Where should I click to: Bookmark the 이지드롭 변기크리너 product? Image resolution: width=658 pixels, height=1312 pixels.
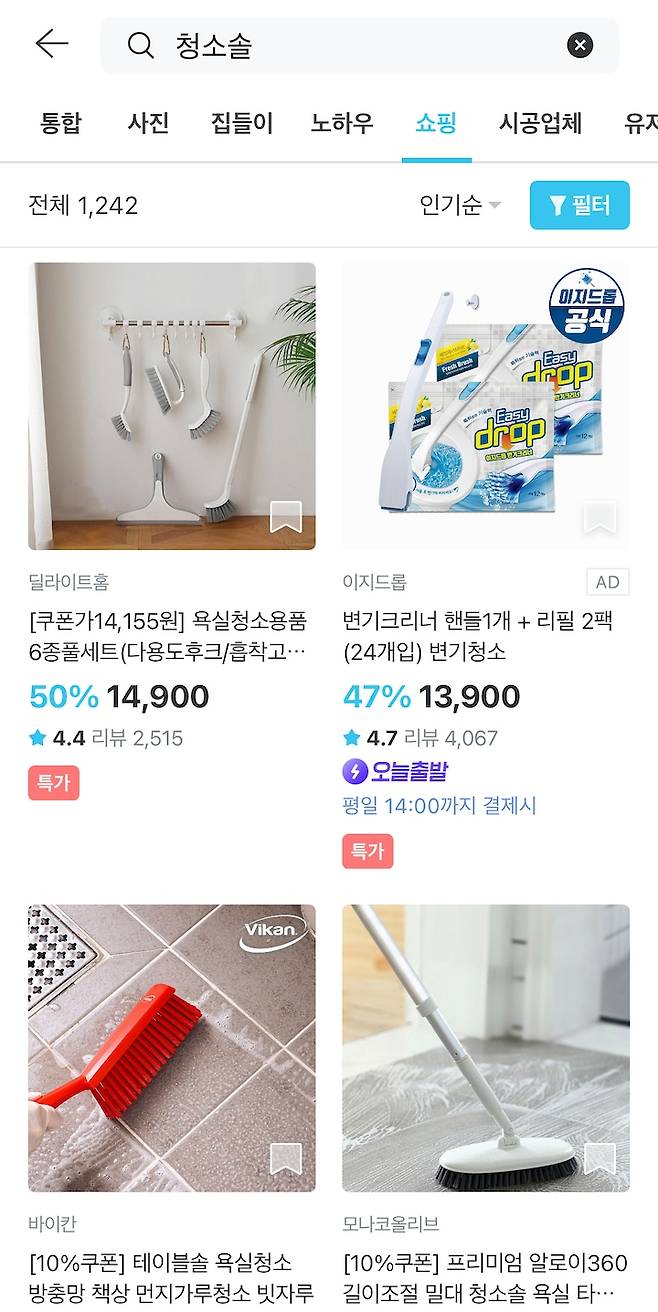coord(600,518)
